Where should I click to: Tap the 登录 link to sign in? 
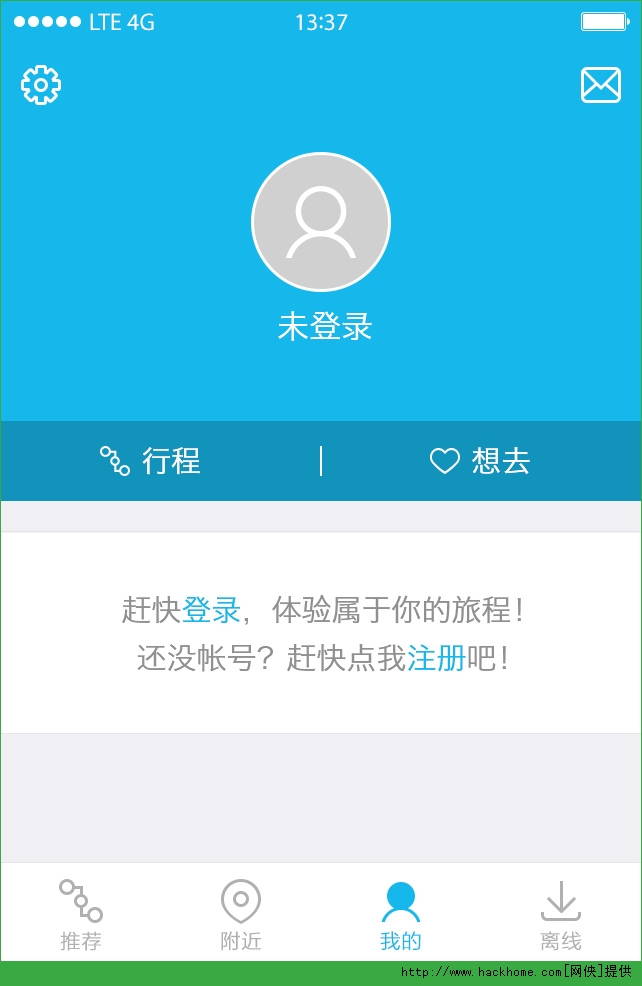[x=211, y=610]
